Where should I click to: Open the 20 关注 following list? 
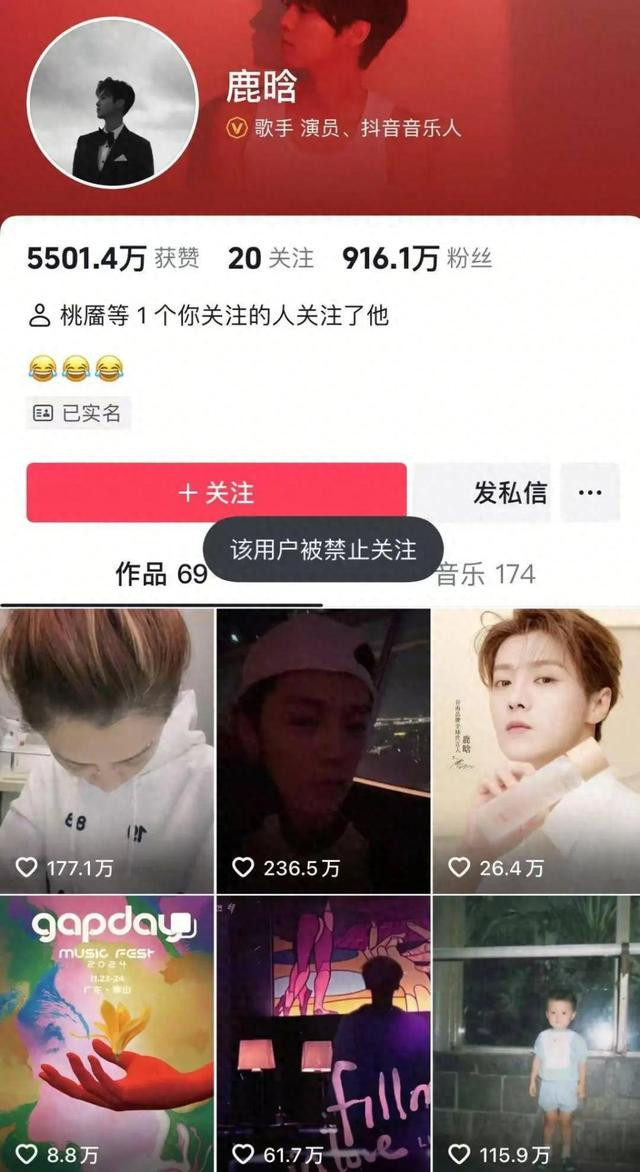click(x=270, y=259)
